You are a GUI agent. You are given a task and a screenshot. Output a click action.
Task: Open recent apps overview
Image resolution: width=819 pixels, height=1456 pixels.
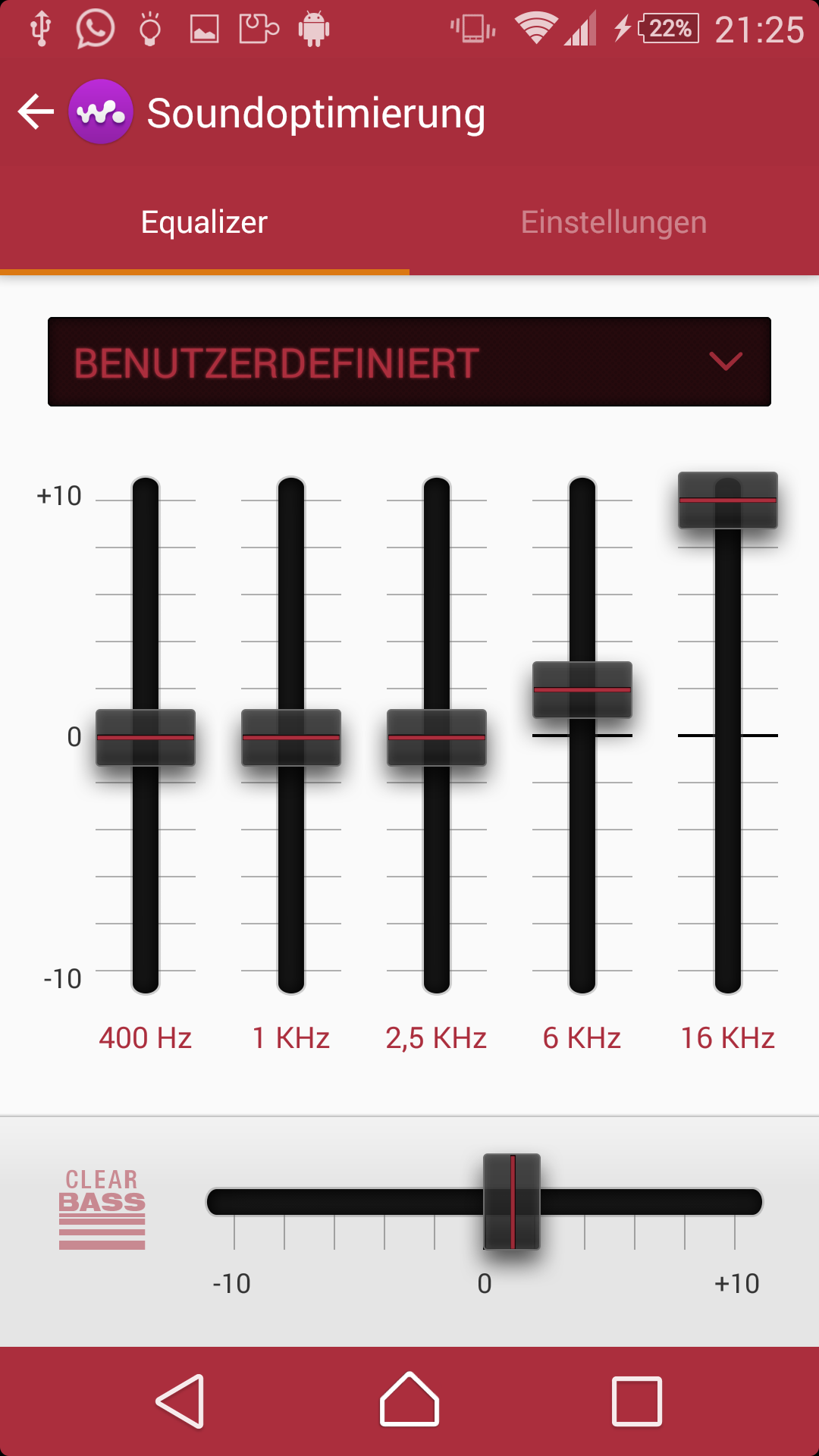[637, 1401]
